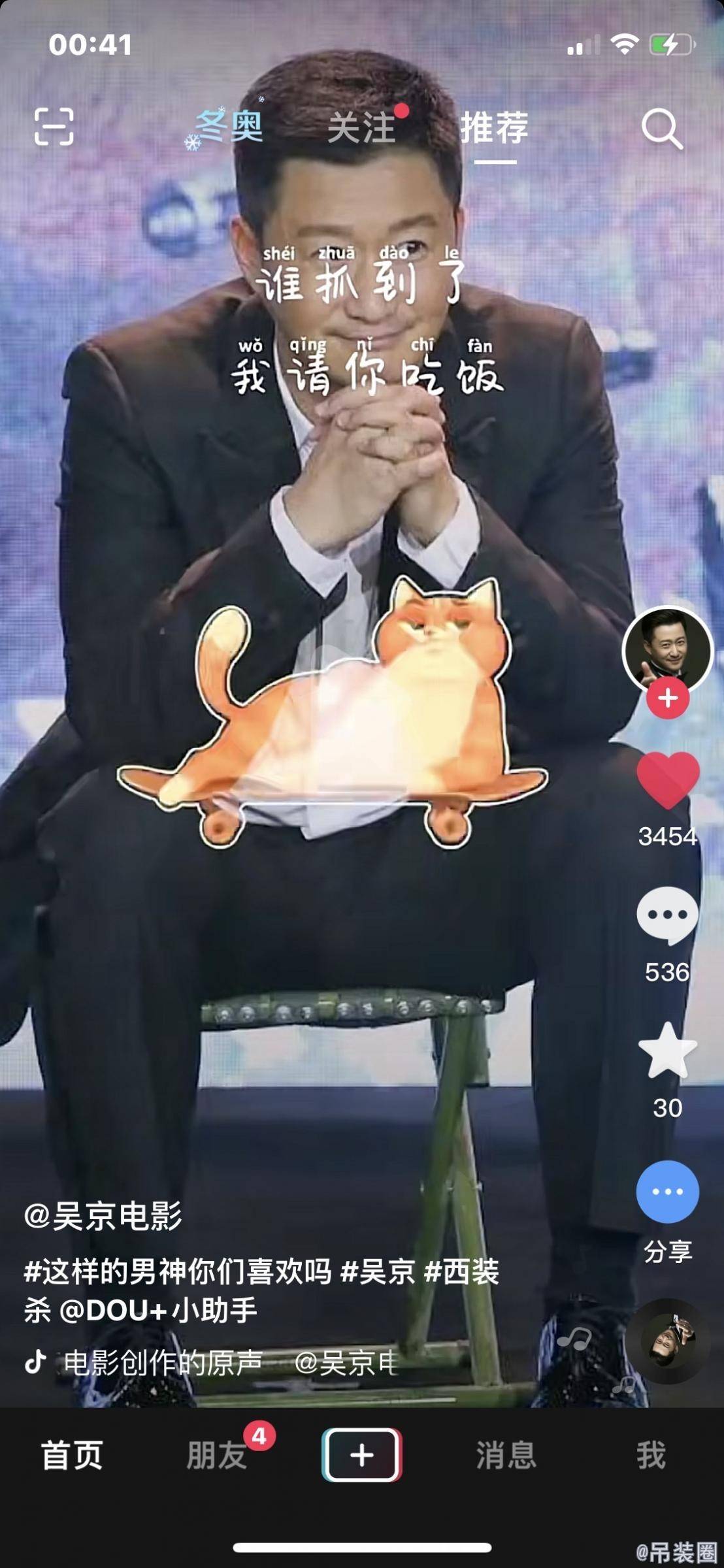Open the @吴京电影 username link
The image size is (724, 1568).
(103, 1216)
